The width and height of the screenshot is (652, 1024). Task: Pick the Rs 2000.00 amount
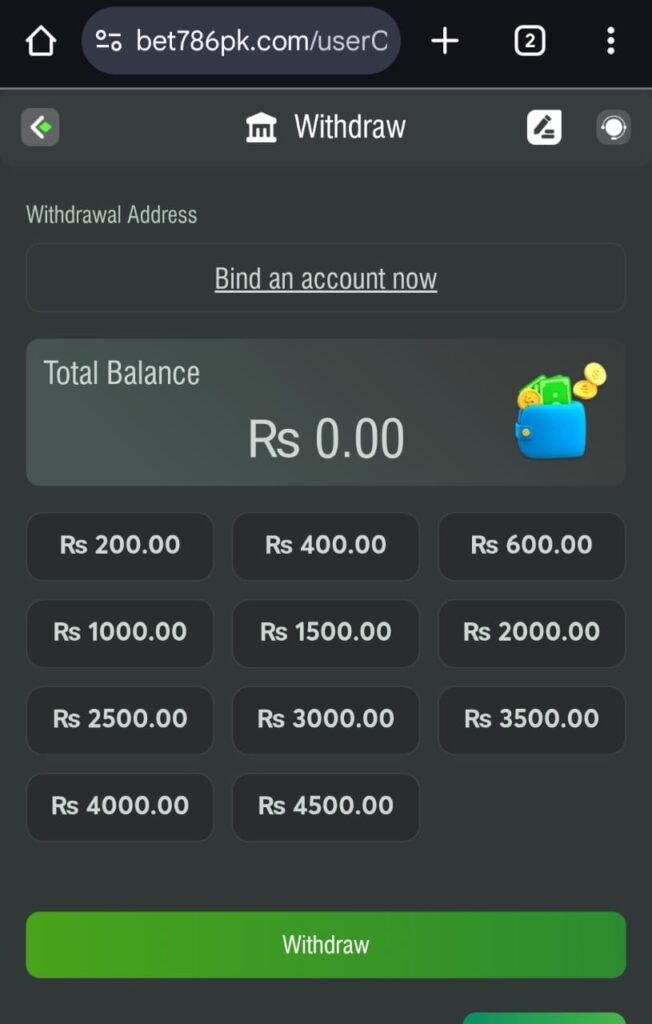tap(531, 632)
